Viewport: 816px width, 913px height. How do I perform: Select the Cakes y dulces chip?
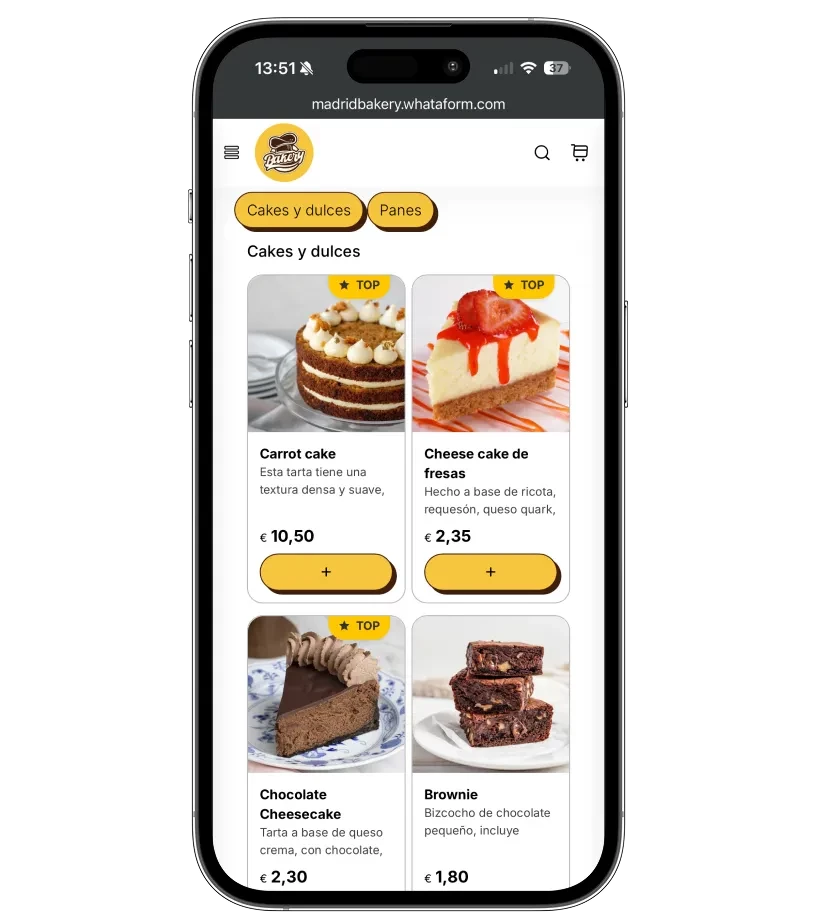(298, 210)
